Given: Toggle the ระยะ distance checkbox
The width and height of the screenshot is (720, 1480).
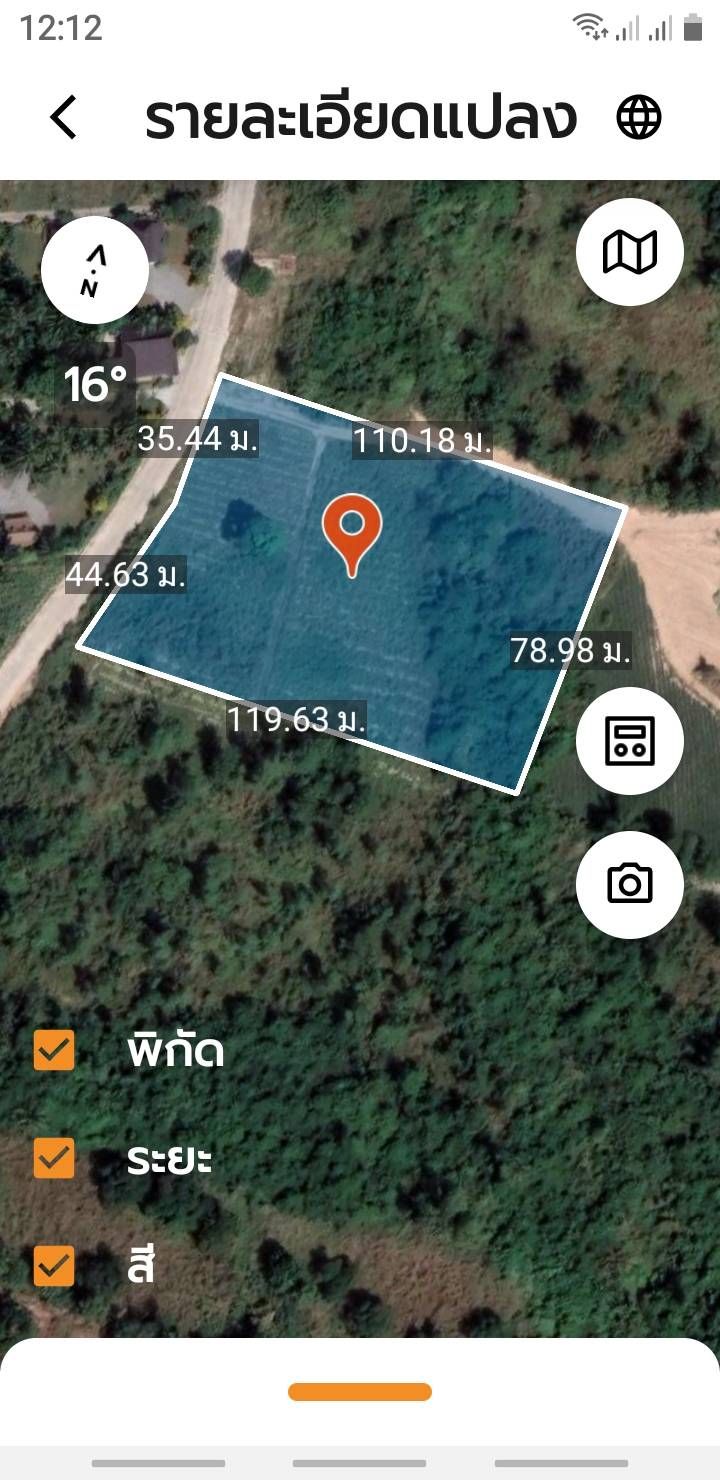Looking at the screenshot, I should [x=54, y=1159].
